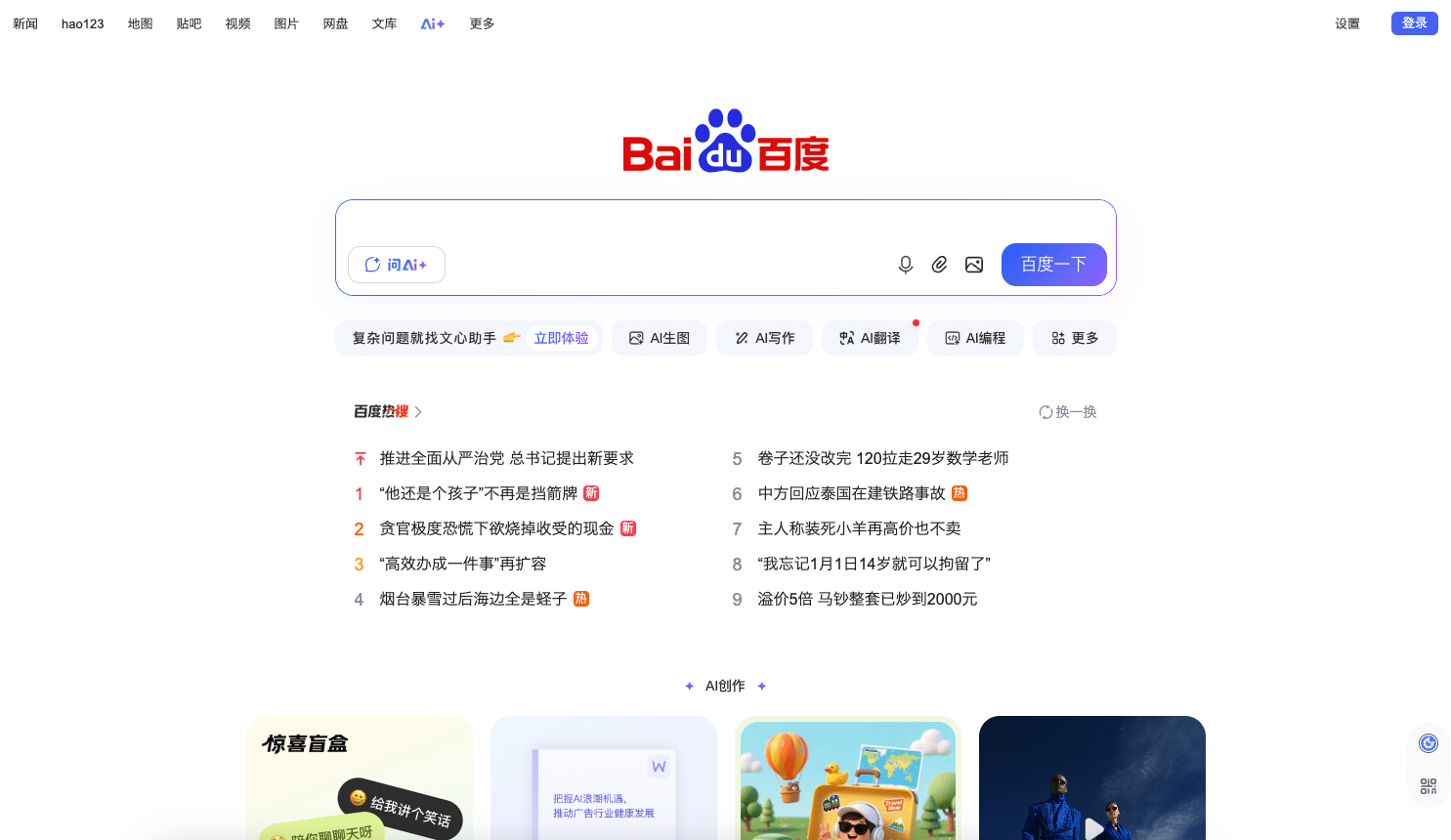Open 设置 settings
Screen dimensions: 1451x840
pos(1347,23)
